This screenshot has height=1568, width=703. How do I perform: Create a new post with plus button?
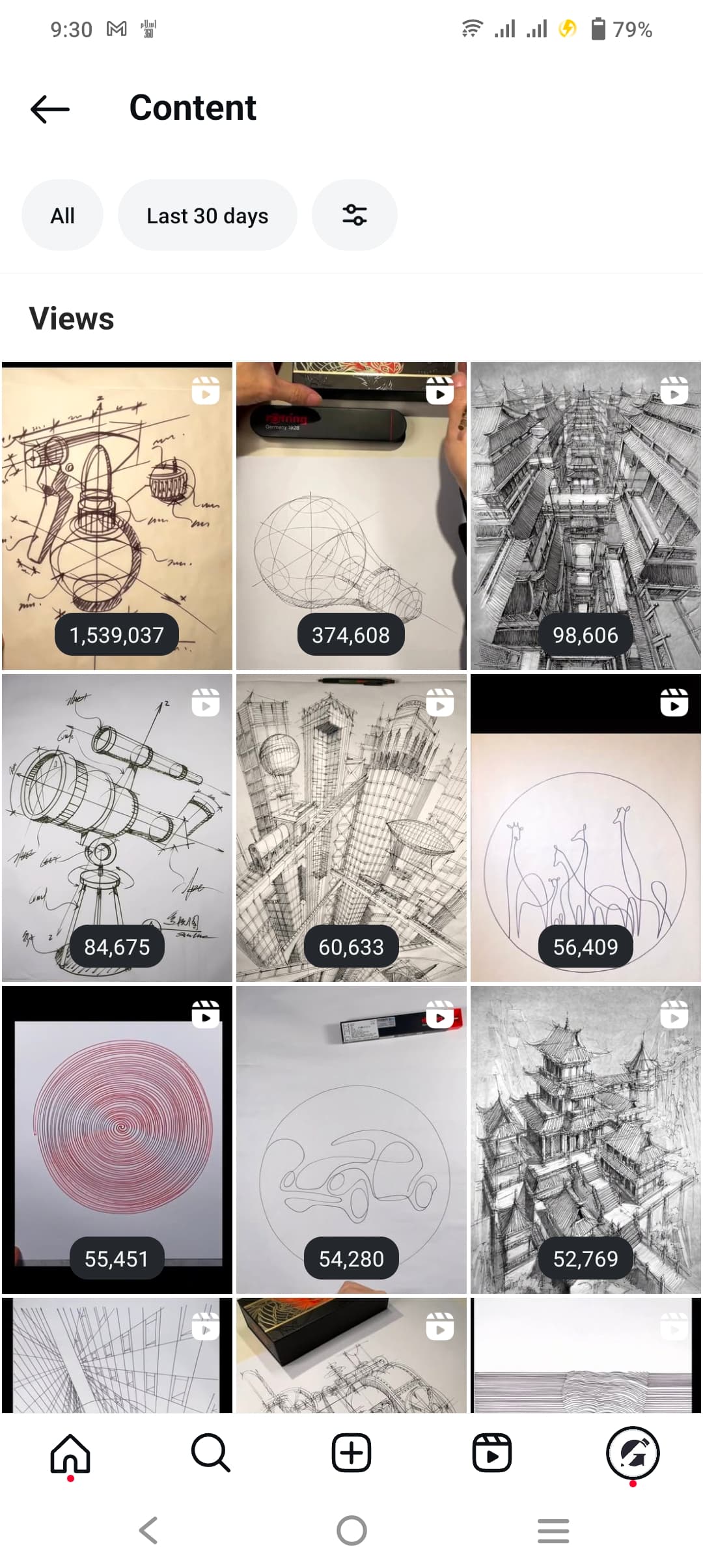tap(351, 1453)
